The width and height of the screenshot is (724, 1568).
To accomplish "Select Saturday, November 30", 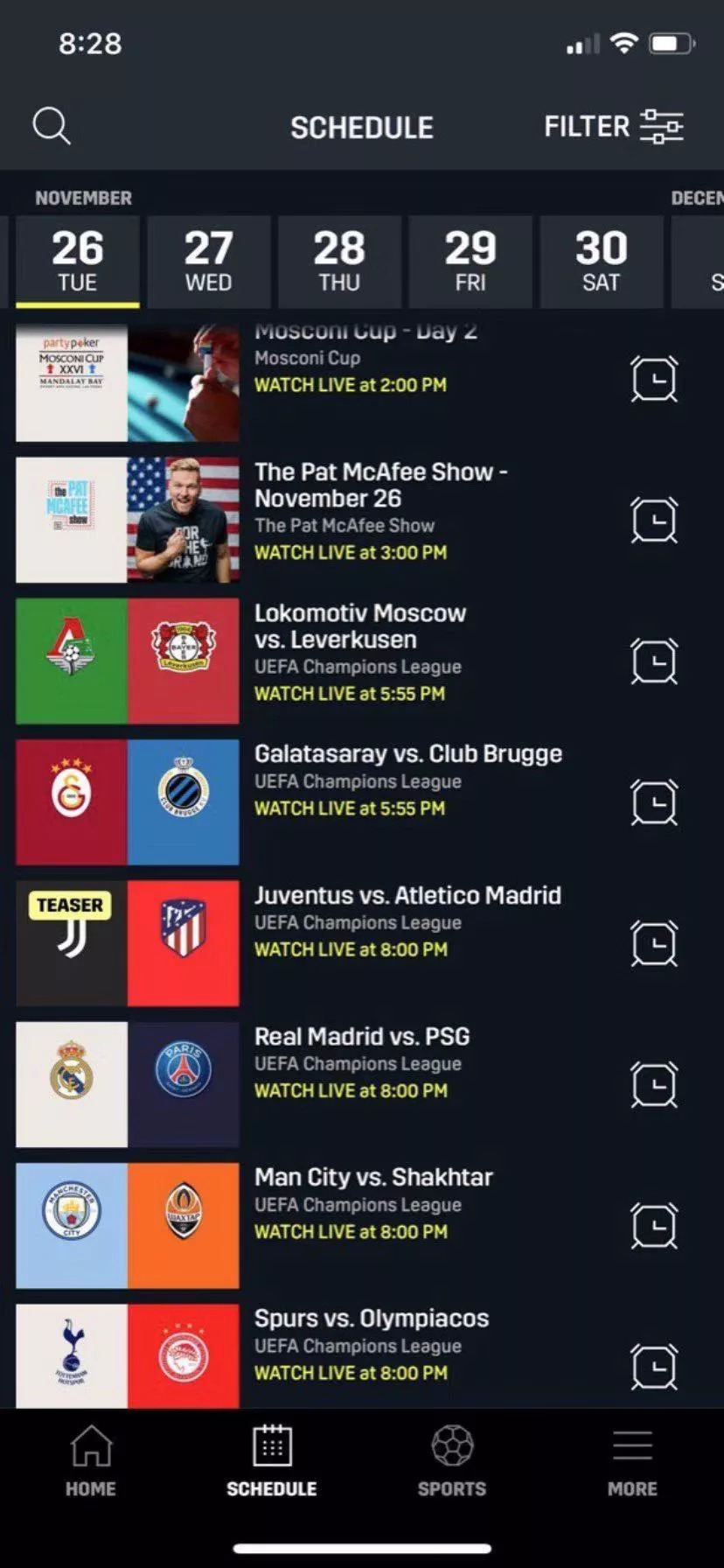I will (601, 261).
